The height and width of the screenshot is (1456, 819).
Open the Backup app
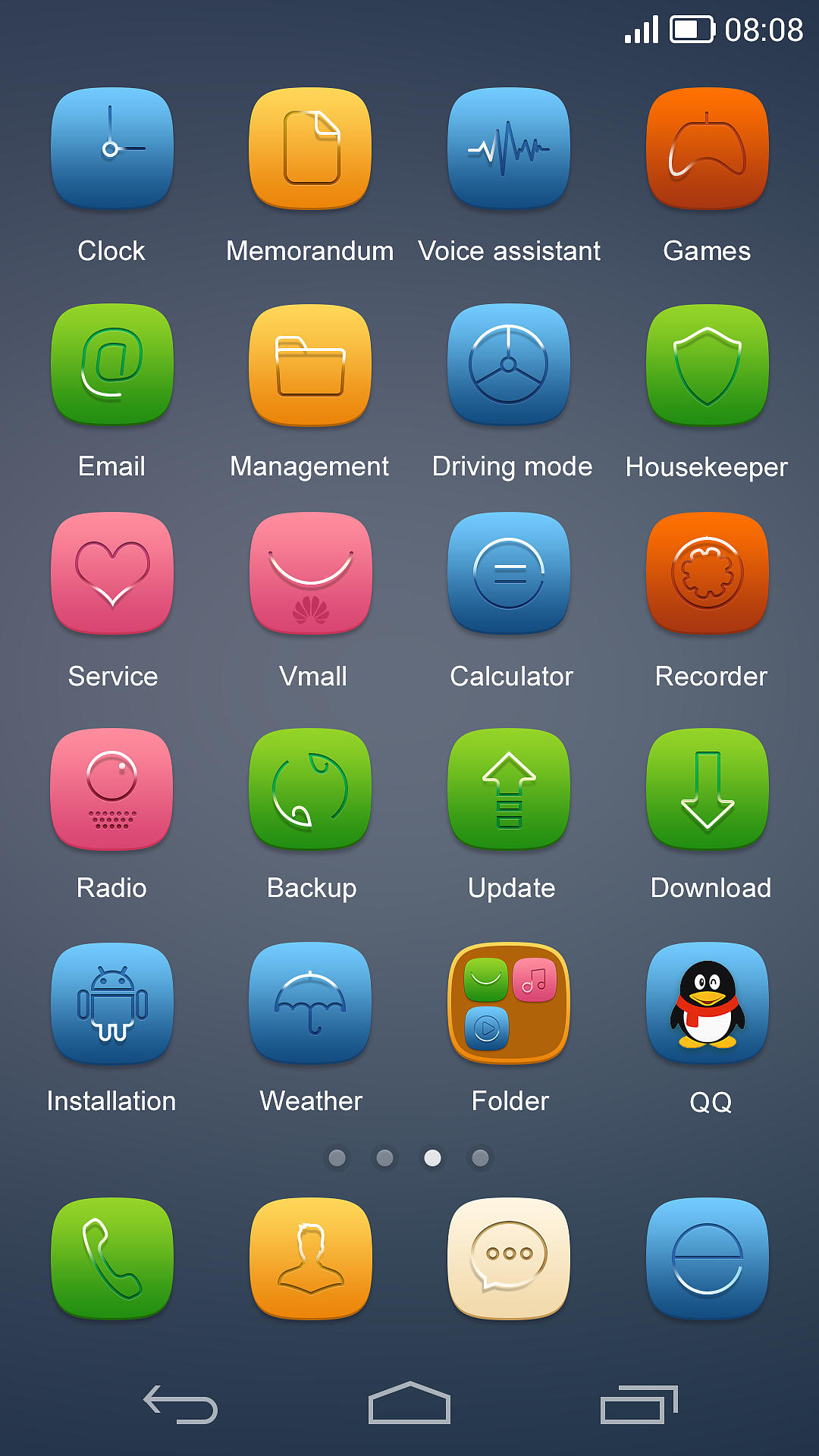[x=311, y=789]
